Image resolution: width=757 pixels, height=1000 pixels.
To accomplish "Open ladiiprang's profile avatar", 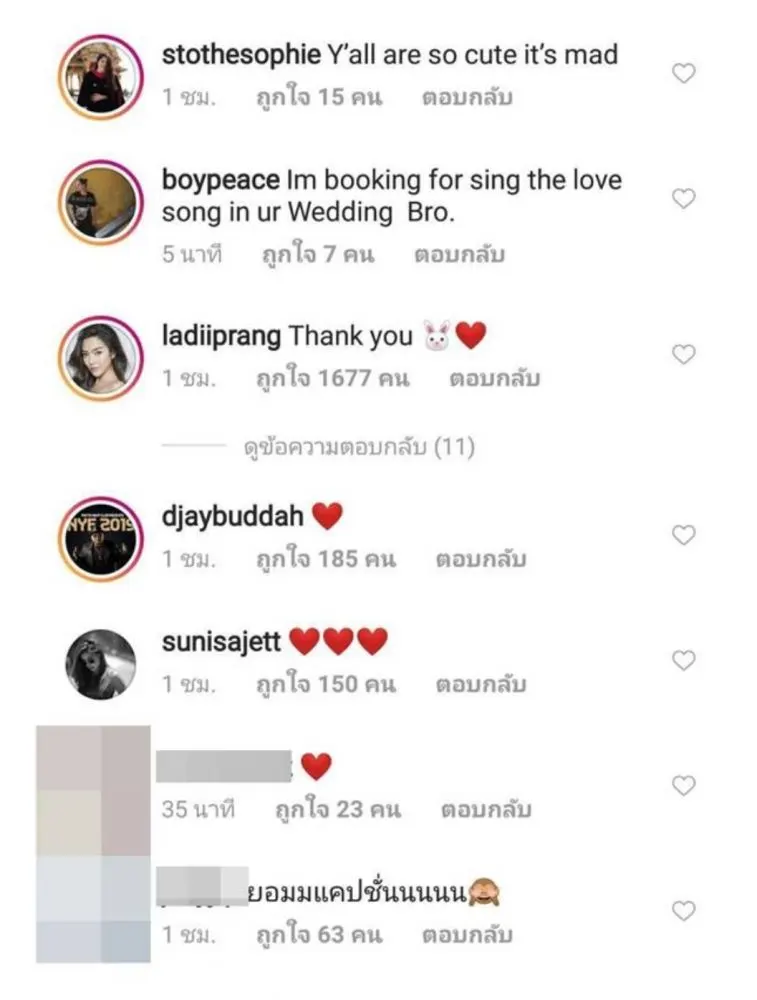I will 100,354.
